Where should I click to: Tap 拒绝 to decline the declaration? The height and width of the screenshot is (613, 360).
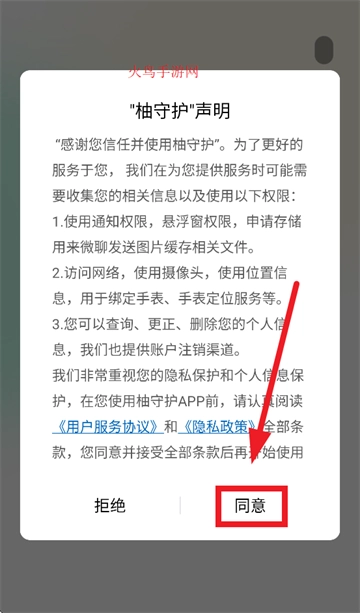pos(110,505)
